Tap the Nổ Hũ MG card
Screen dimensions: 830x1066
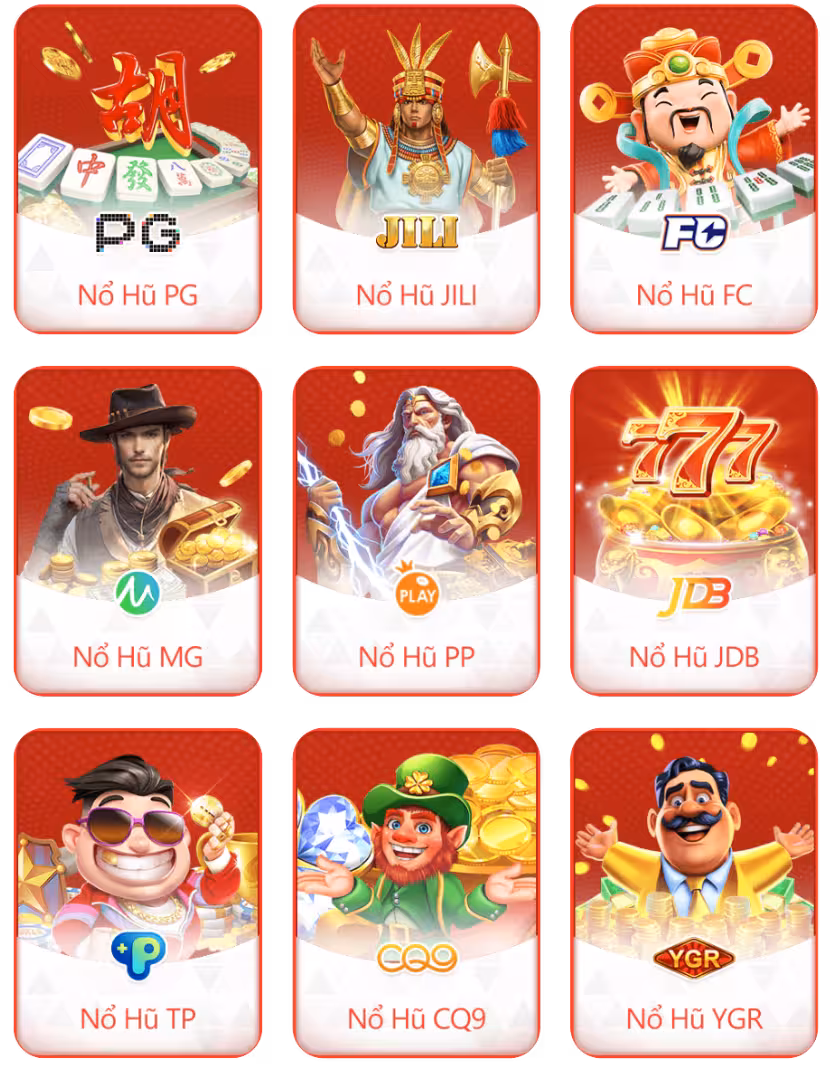[138, 532]
